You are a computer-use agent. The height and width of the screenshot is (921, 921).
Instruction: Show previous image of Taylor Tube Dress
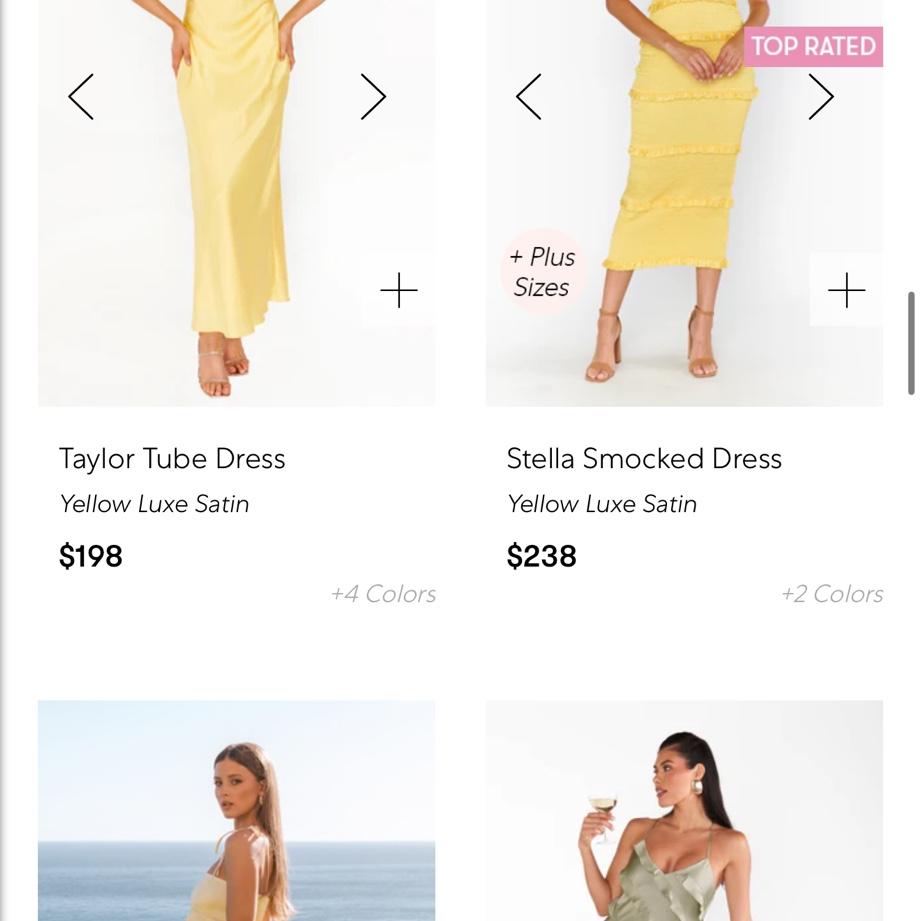(81, 97)
